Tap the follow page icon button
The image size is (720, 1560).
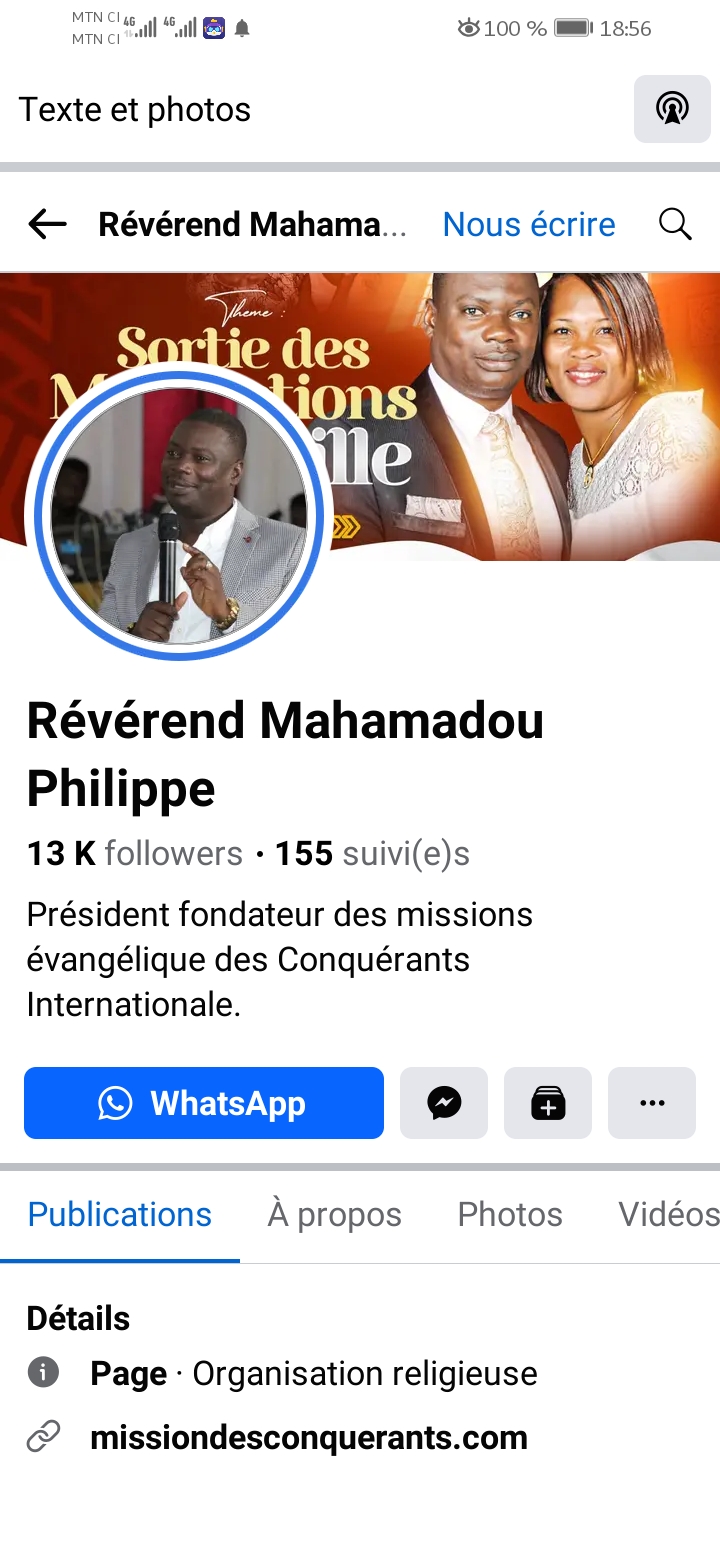pyautogui.click(x=548, y=1103)
